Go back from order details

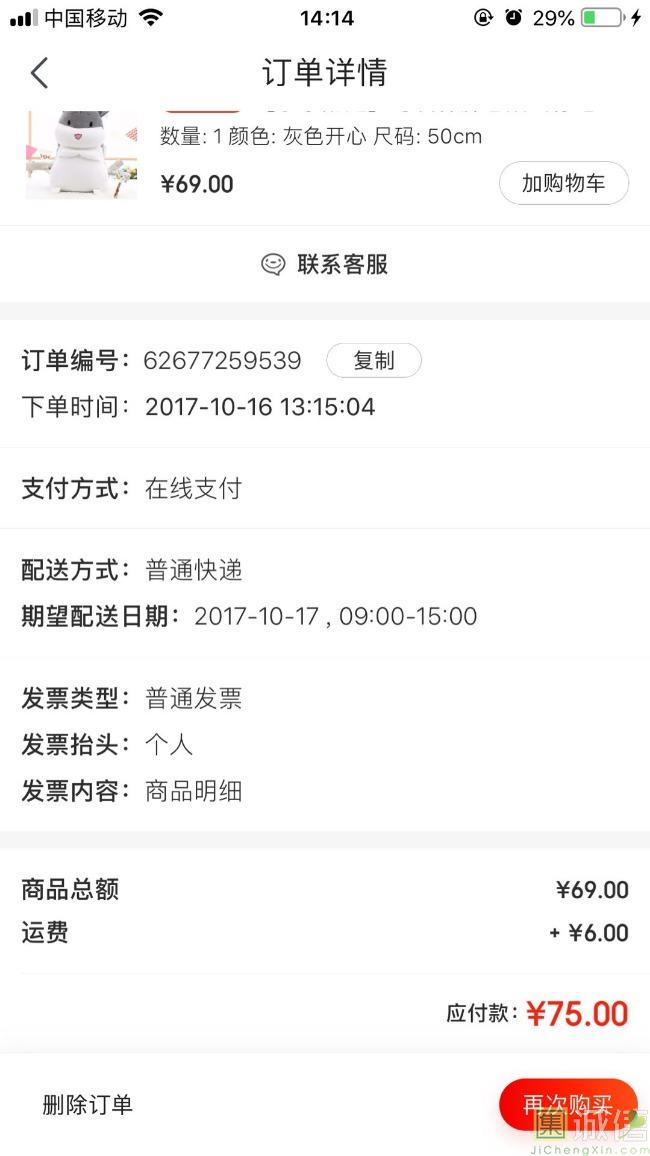(39, 73)
